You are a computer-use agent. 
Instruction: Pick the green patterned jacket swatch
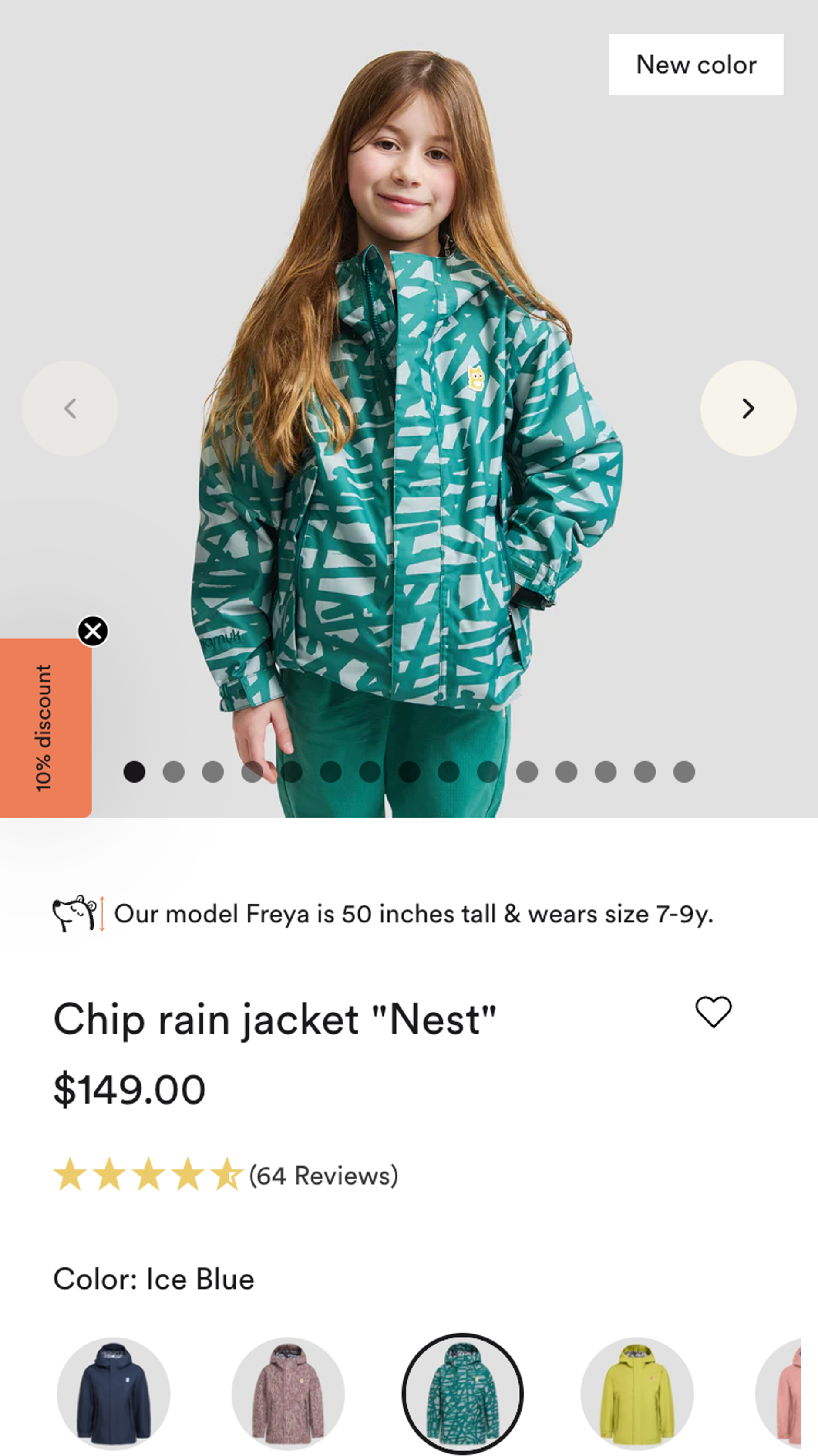pyautogui.click(x=462, y=1393)
